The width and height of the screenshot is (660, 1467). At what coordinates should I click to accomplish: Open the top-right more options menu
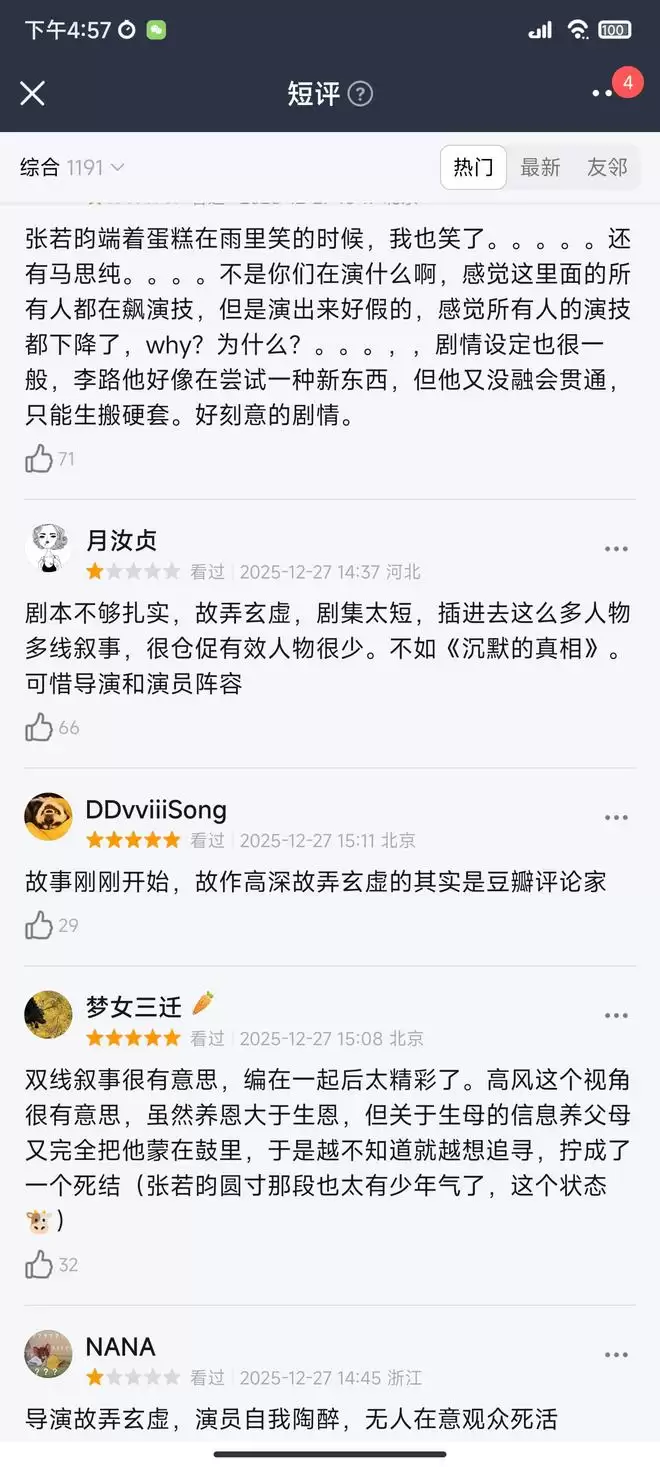(x=603, y=93)
